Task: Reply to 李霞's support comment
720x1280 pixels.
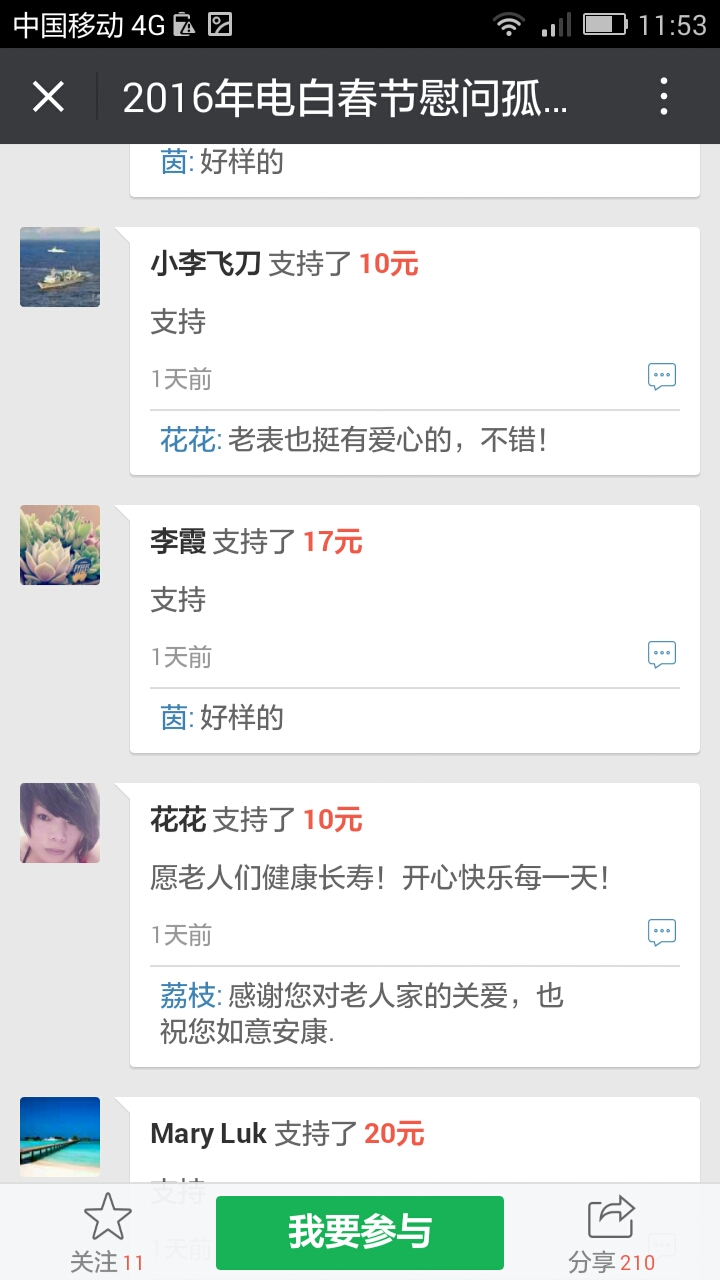Action: click(x=662, y=655)
